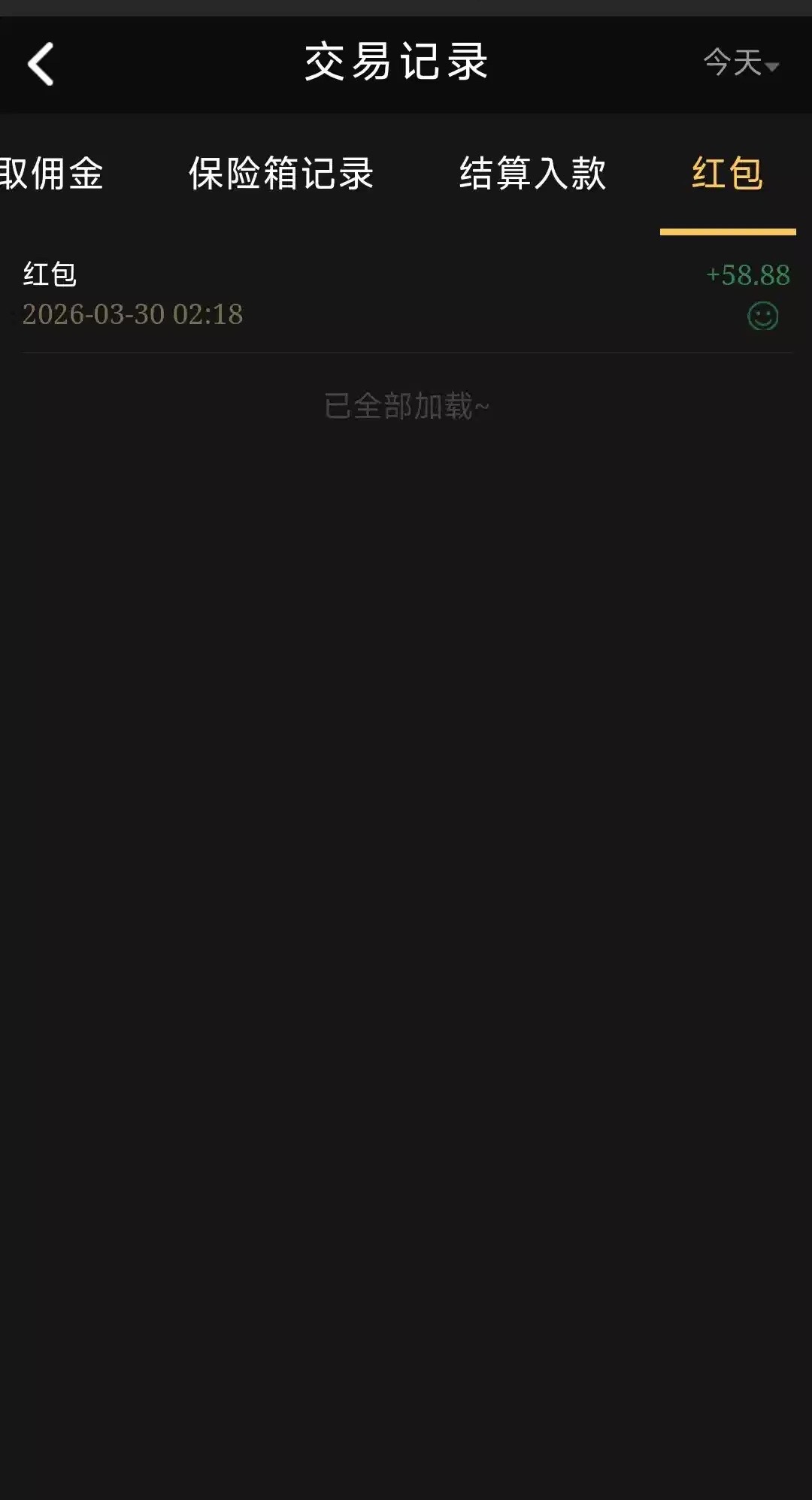The image size is (812, 1500).
Task: Go back from 交易记录 page
Action: (41, 64)
